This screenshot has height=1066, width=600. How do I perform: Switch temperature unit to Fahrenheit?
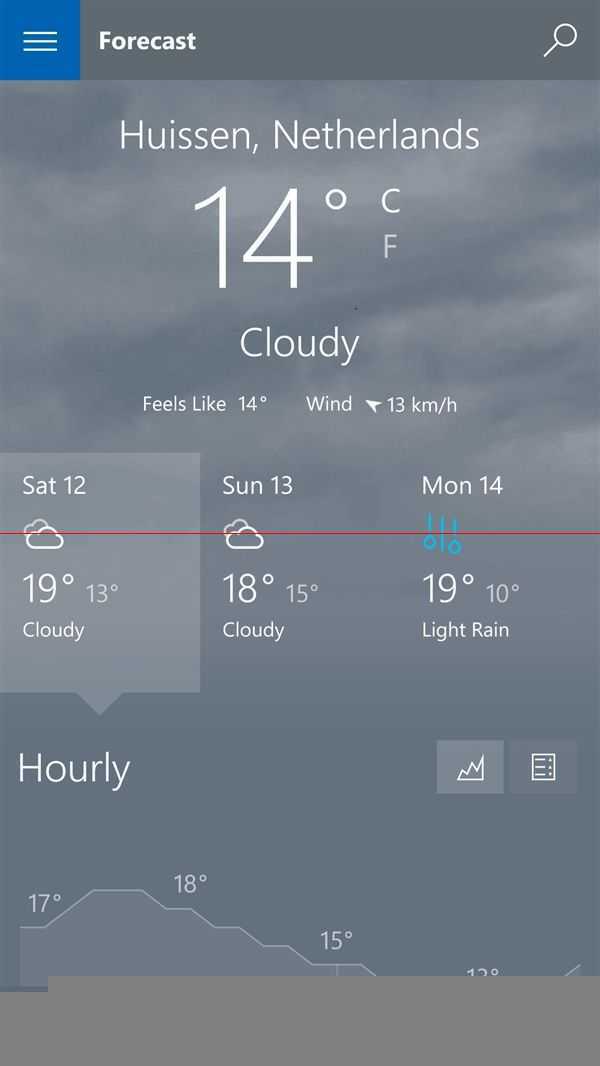[x=390, y=246]
